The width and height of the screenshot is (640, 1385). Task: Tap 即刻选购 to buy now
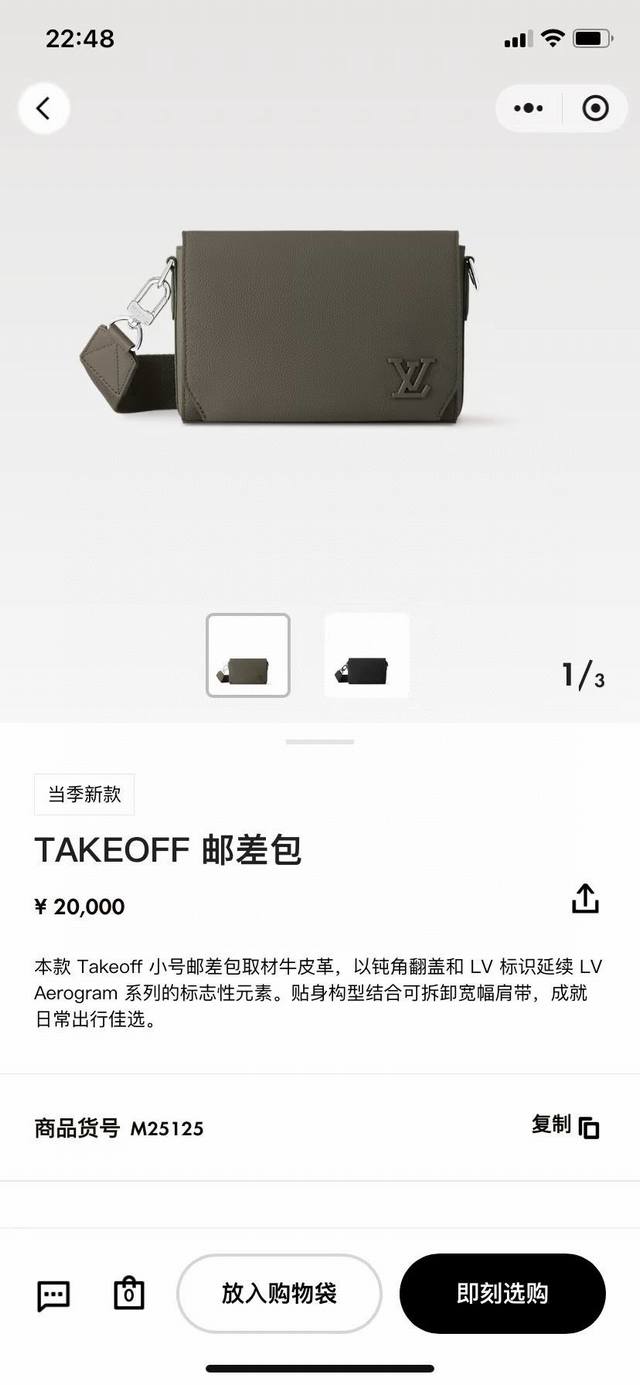point(502,1293)
